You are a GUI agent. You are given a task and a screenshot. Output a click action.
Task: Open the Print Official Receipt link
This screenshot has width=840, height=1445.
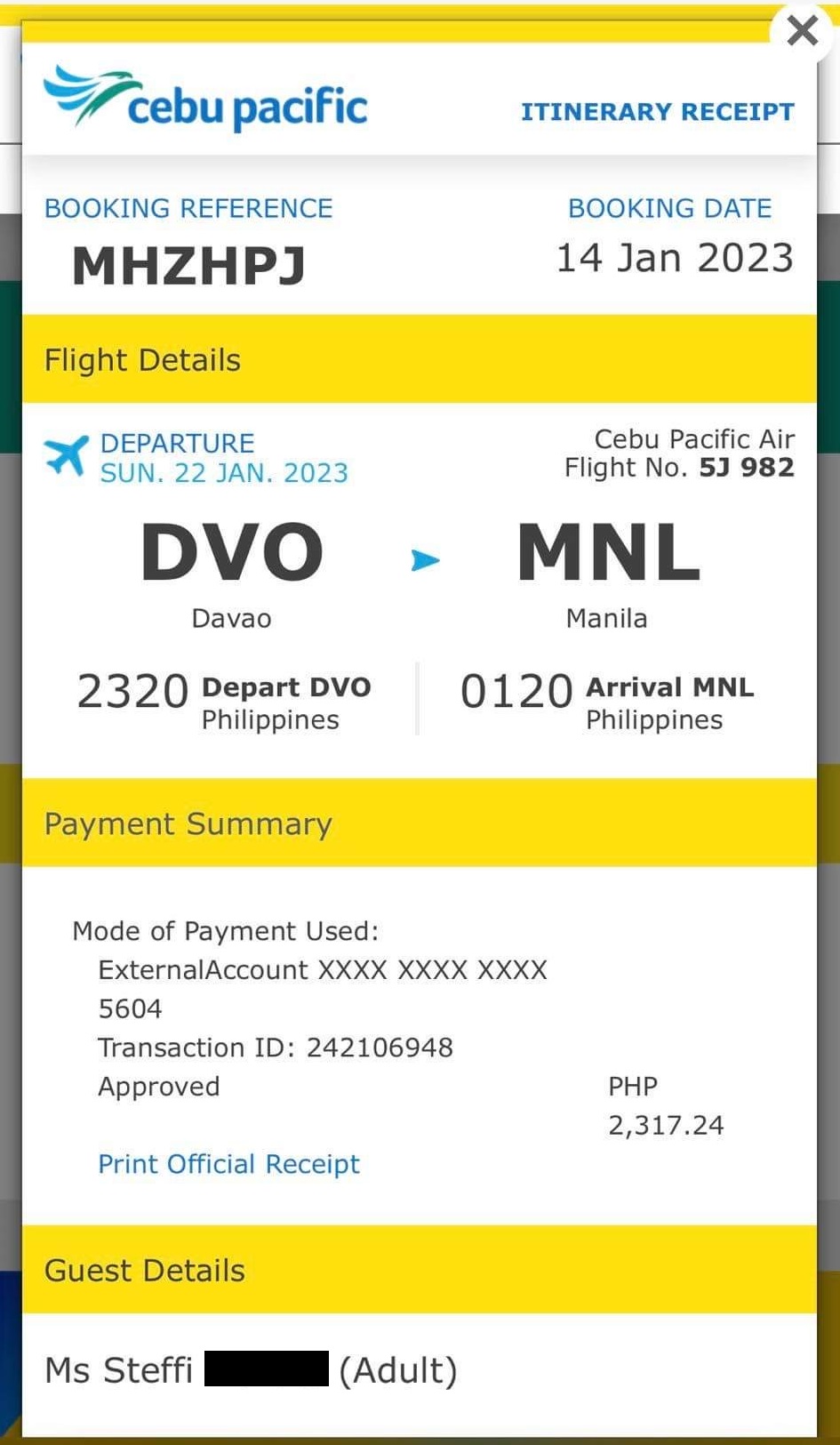click(228, 1164)
